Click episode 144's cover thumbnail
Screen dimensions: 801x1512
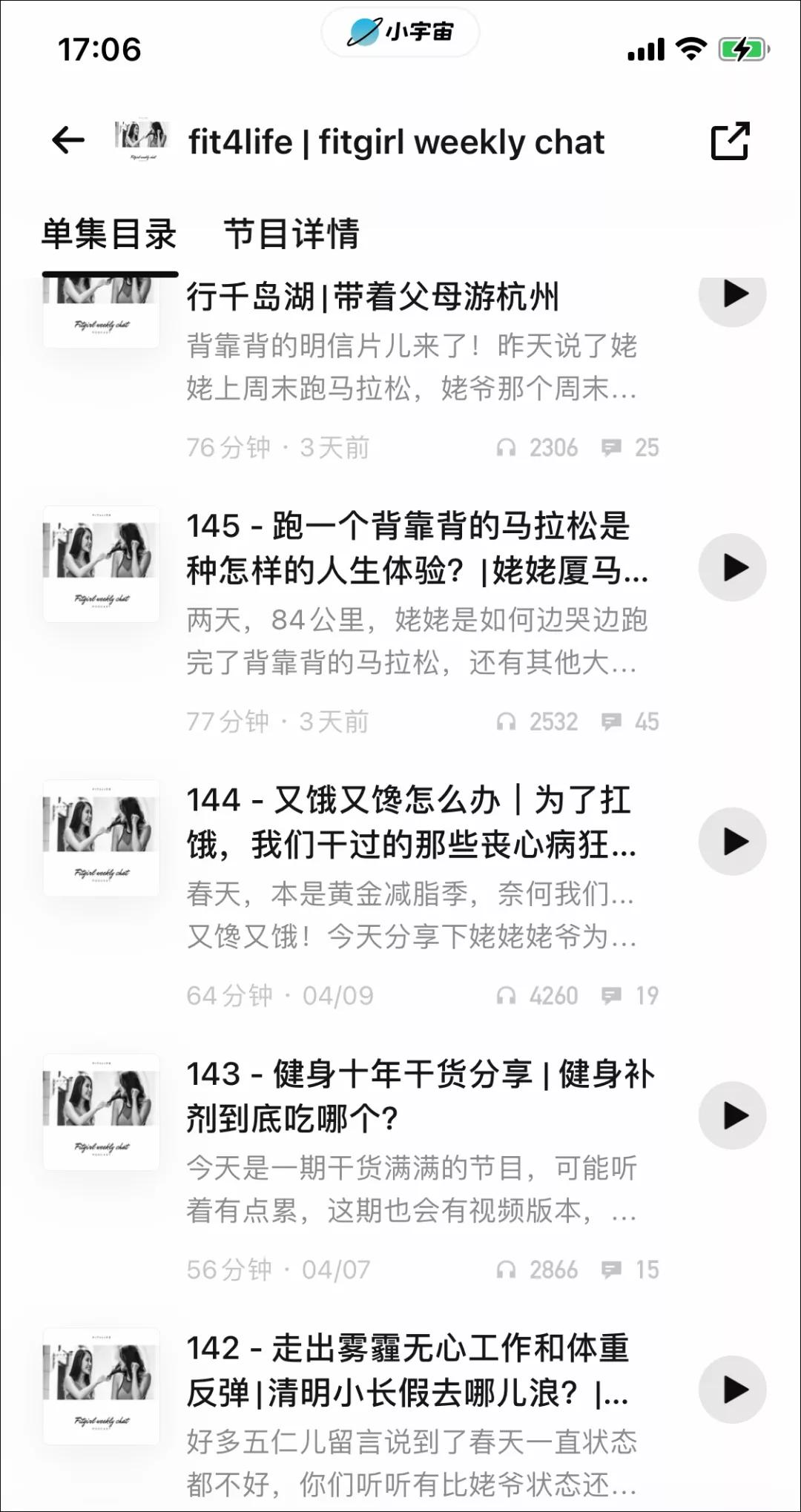click(x=101, y=836)
